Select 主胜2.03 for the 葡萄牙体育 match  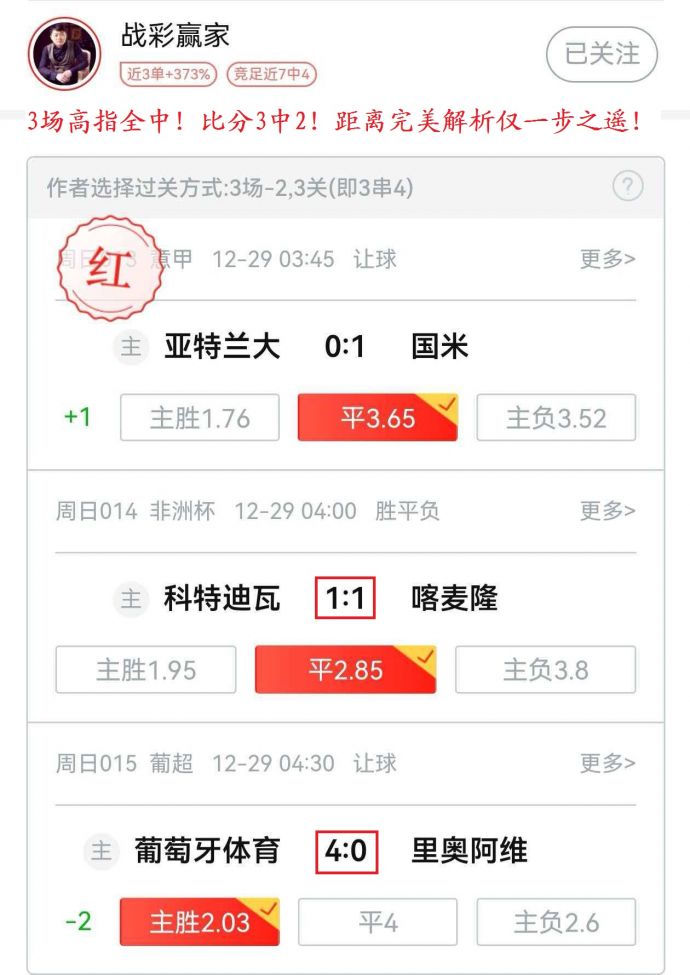[x=199, y=922]
